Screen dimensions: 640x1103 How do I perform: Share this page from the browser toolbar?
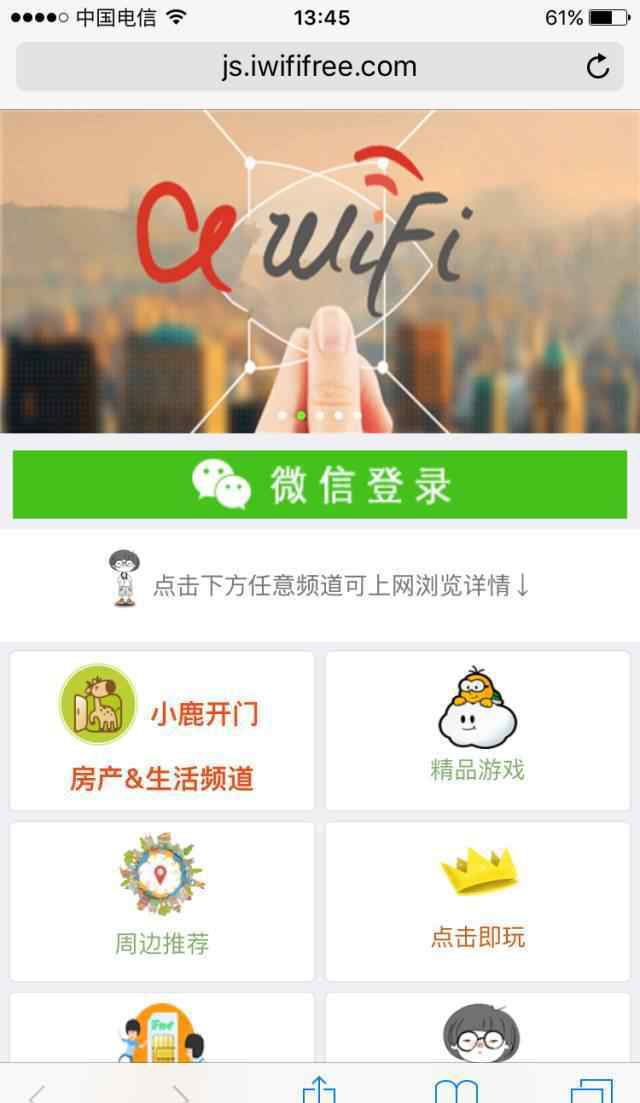(x=319, y=1088)
